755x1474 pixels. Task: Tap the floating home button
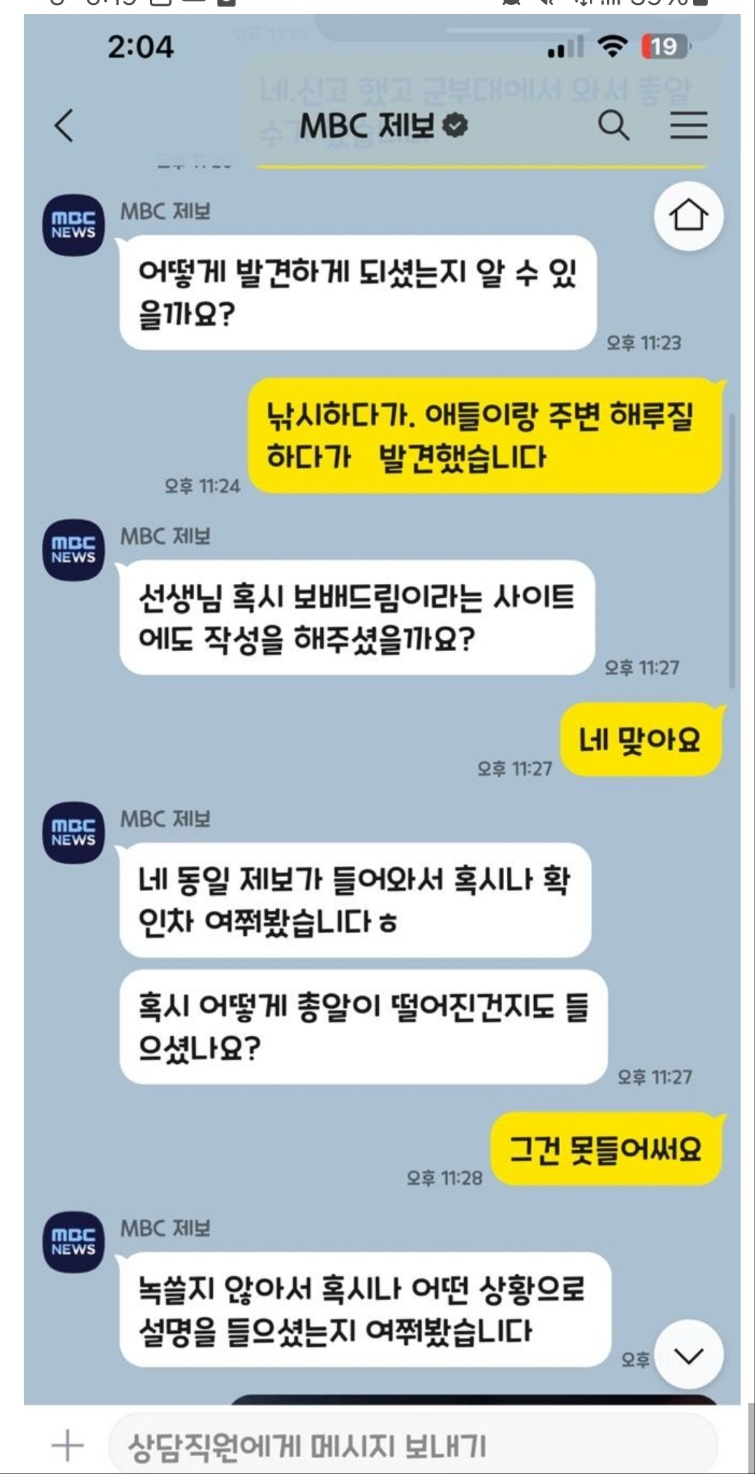[x=689, y=216]
